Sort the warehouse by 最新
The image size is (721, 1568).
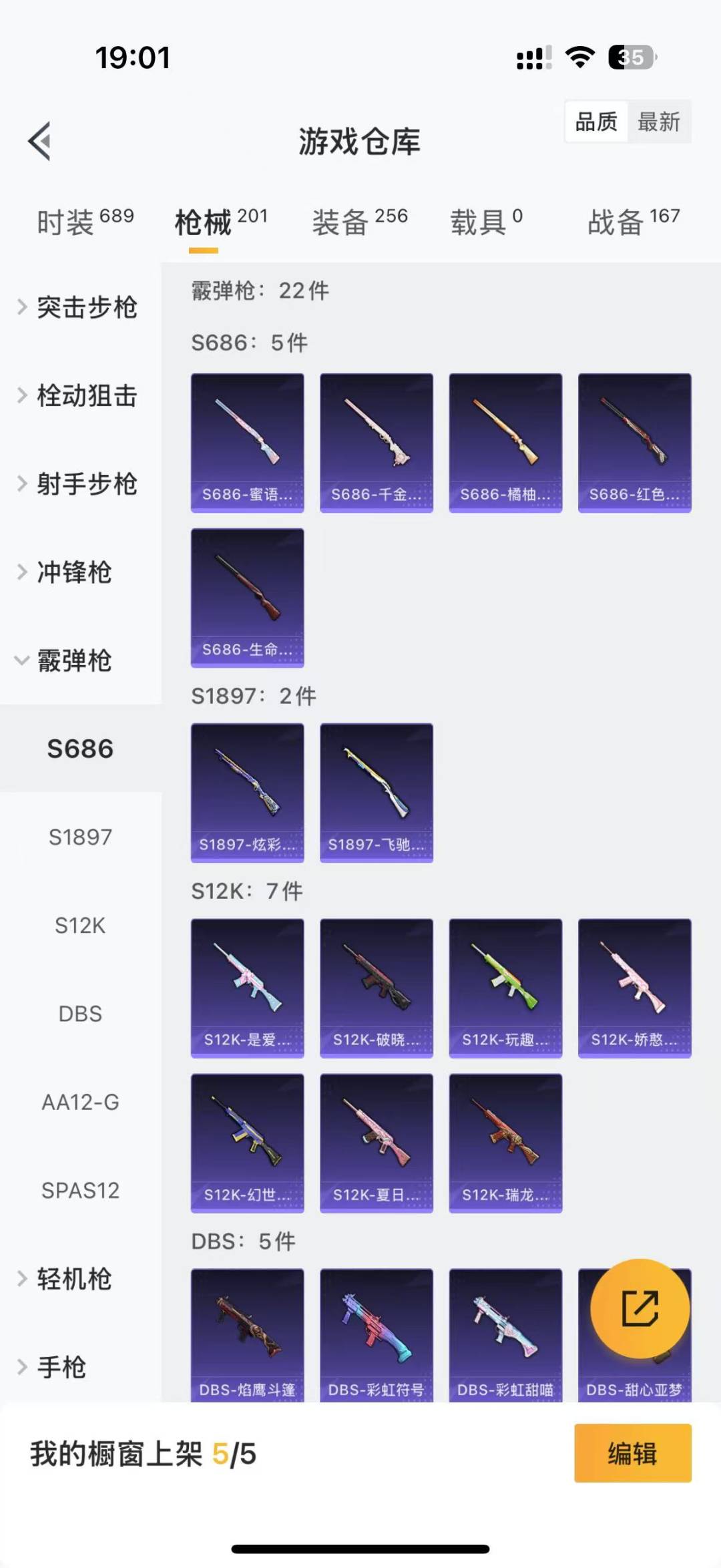[x=658, y=122]
